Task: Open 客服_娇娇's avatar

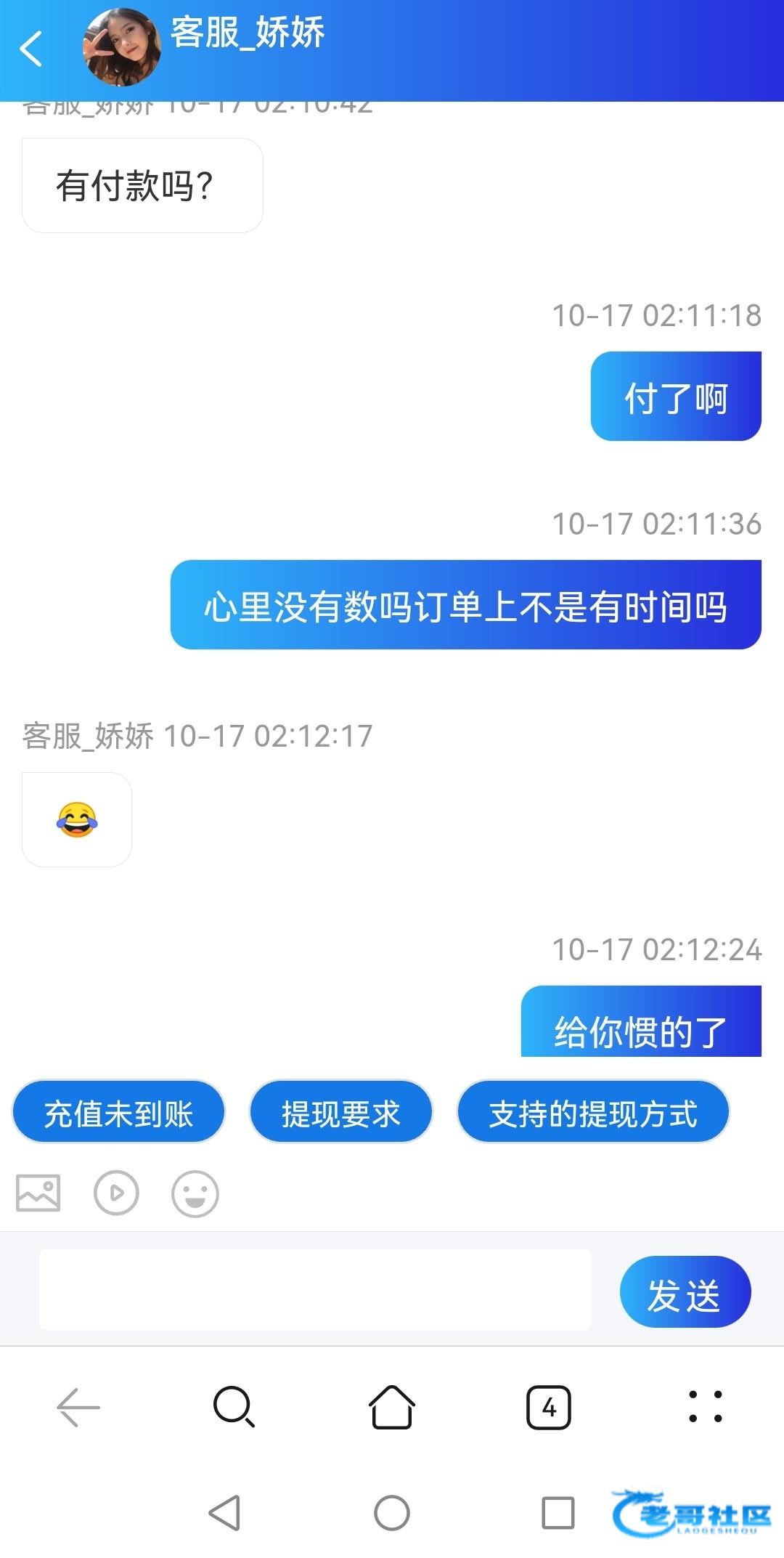Action: tap(121, 48)
